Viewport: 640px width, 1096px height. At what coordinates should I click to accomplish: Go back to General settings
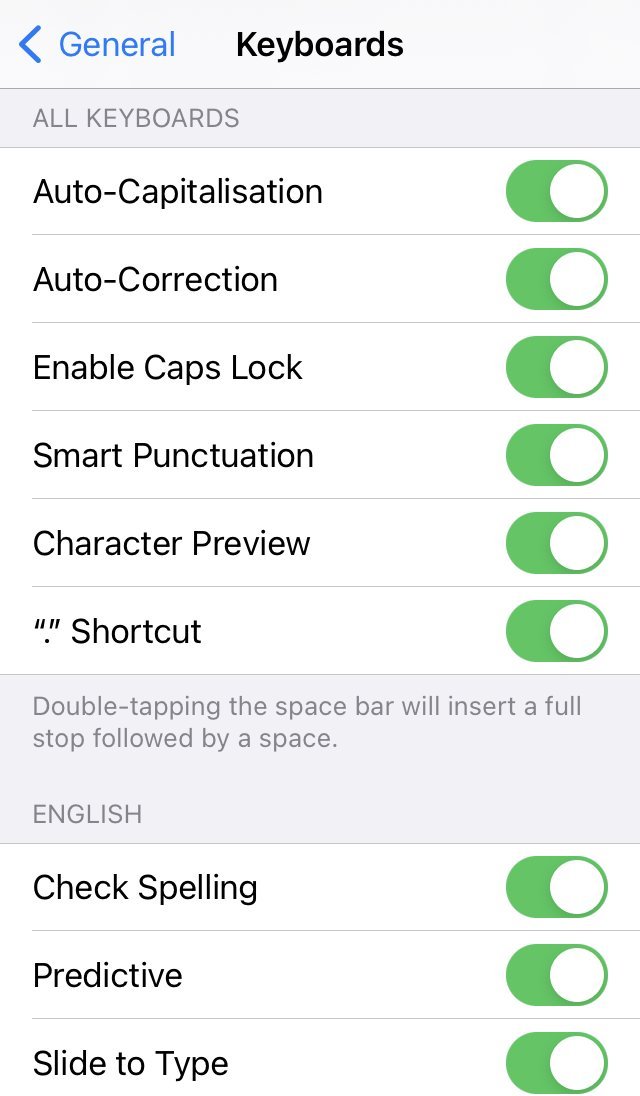pyautogui.click(x=97, y=45)
